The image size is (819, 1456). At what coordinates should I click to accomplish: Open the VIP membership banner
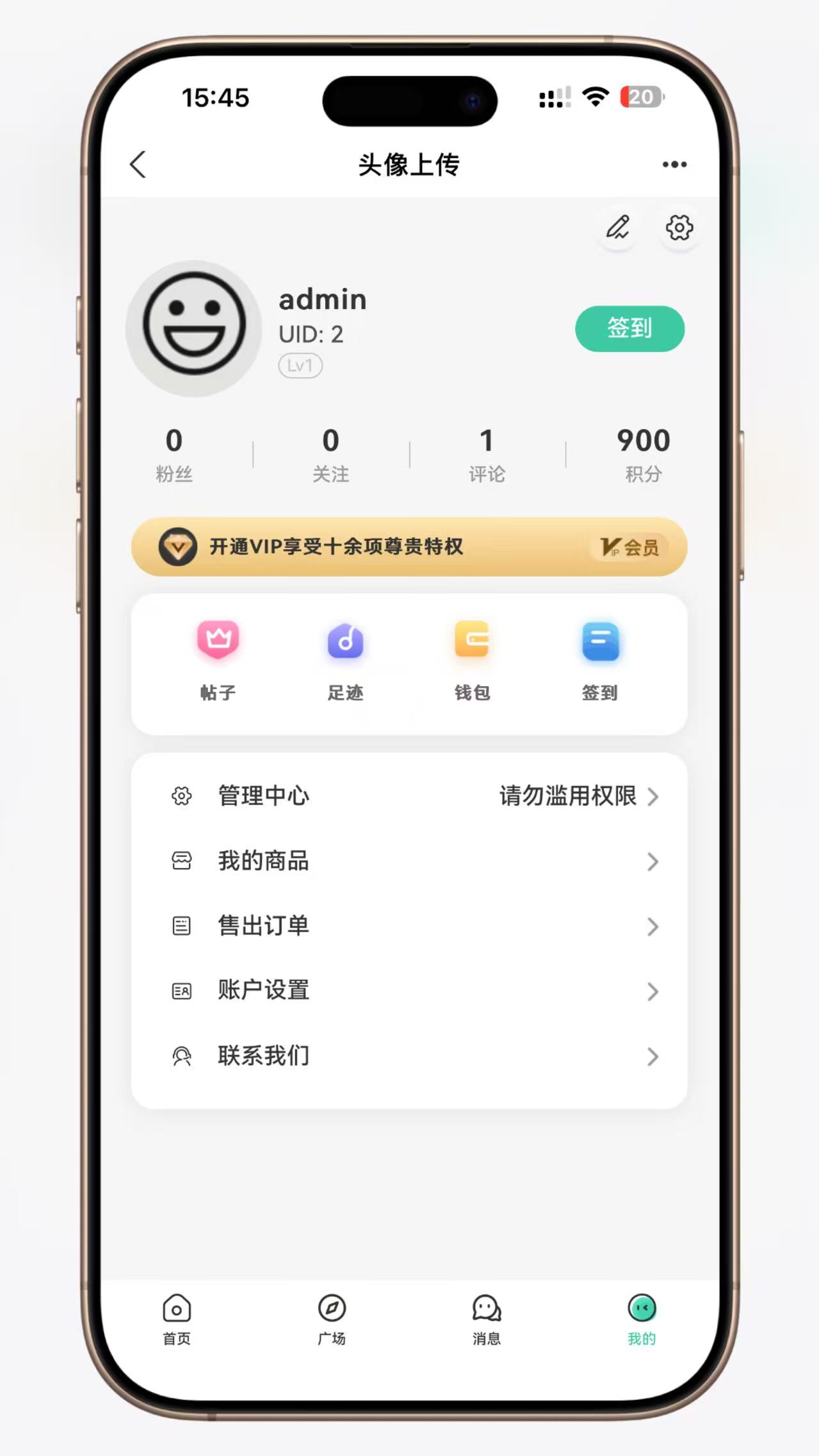[x=409, y=547]
